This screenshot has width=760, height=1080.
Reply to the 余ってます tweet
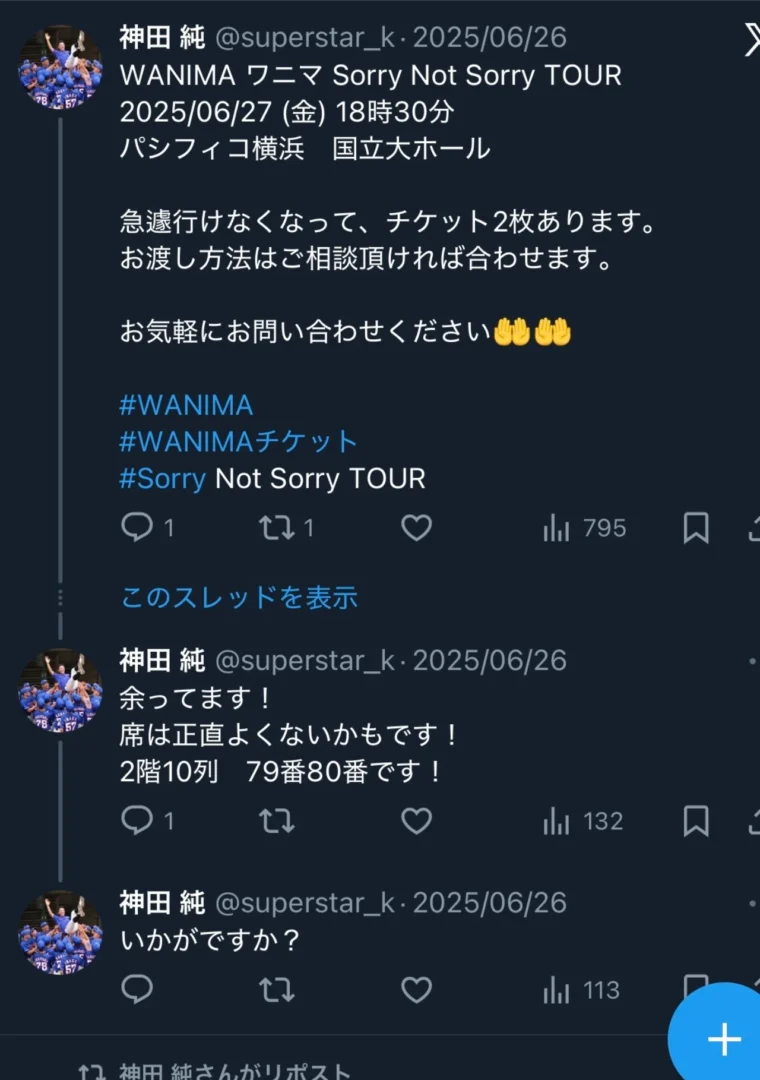(136, 821)
